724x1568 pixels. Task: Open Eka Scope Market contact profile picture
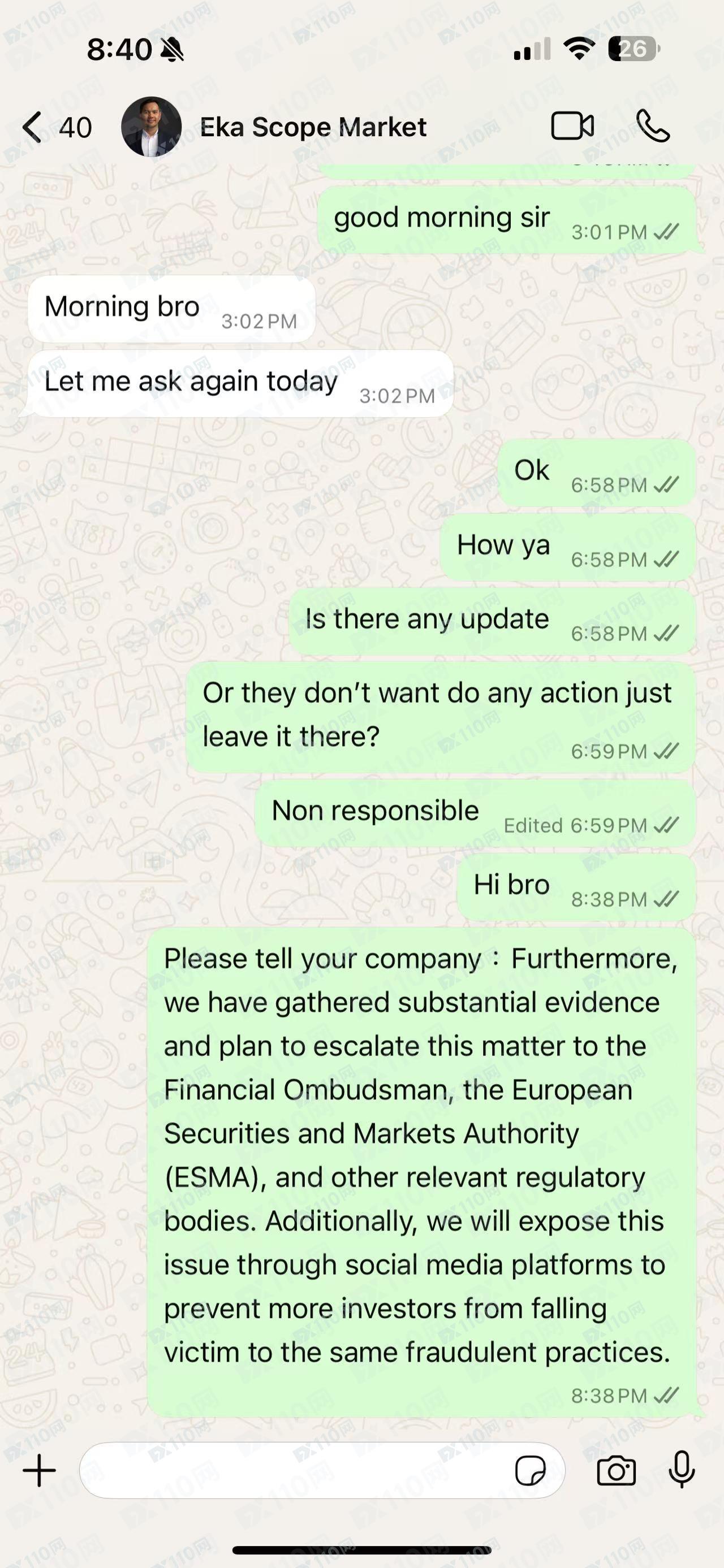[151, 127]
